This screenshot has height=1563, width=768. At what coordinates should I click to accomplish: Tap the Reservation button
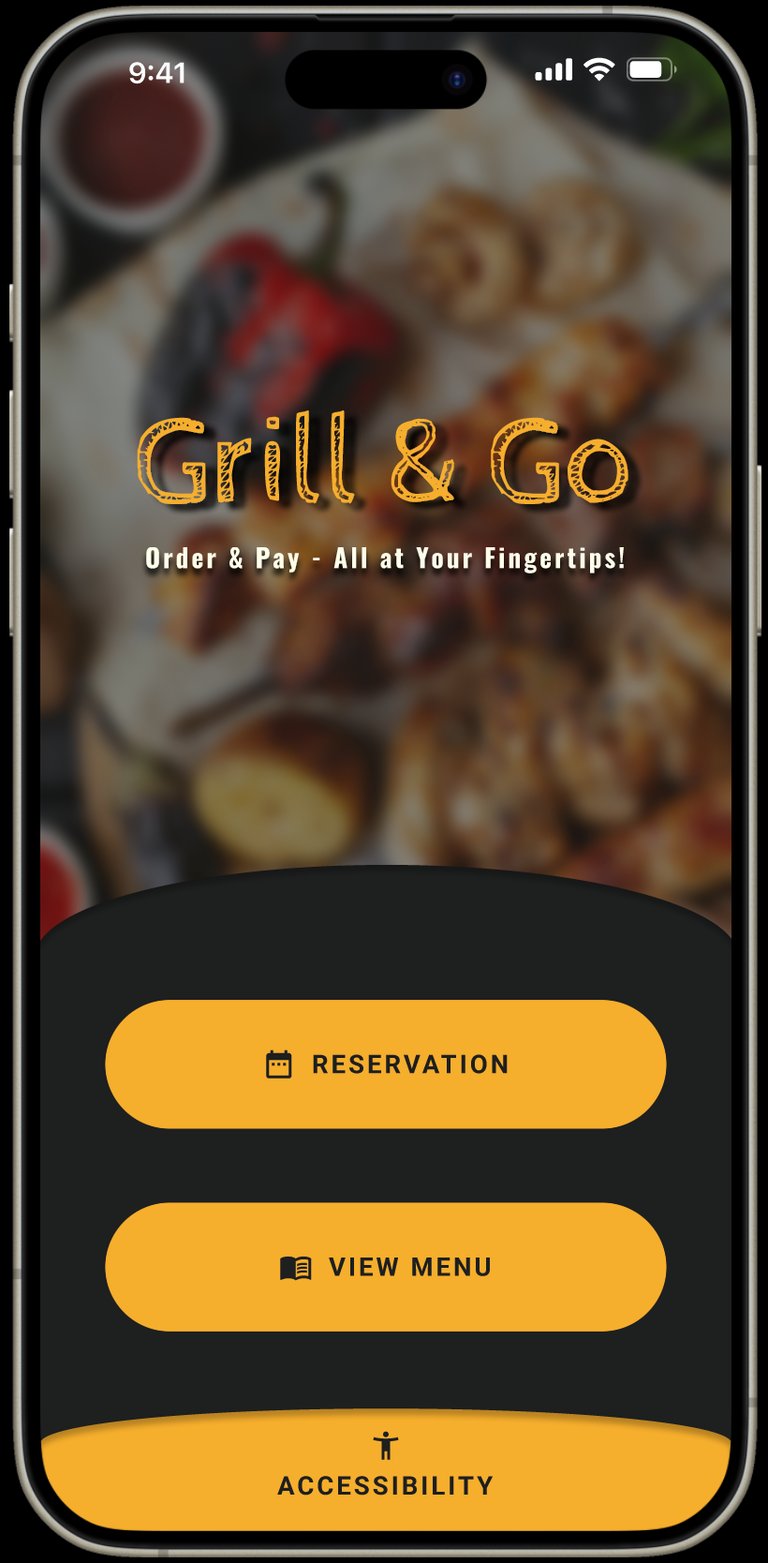(x=385, y=1064)
